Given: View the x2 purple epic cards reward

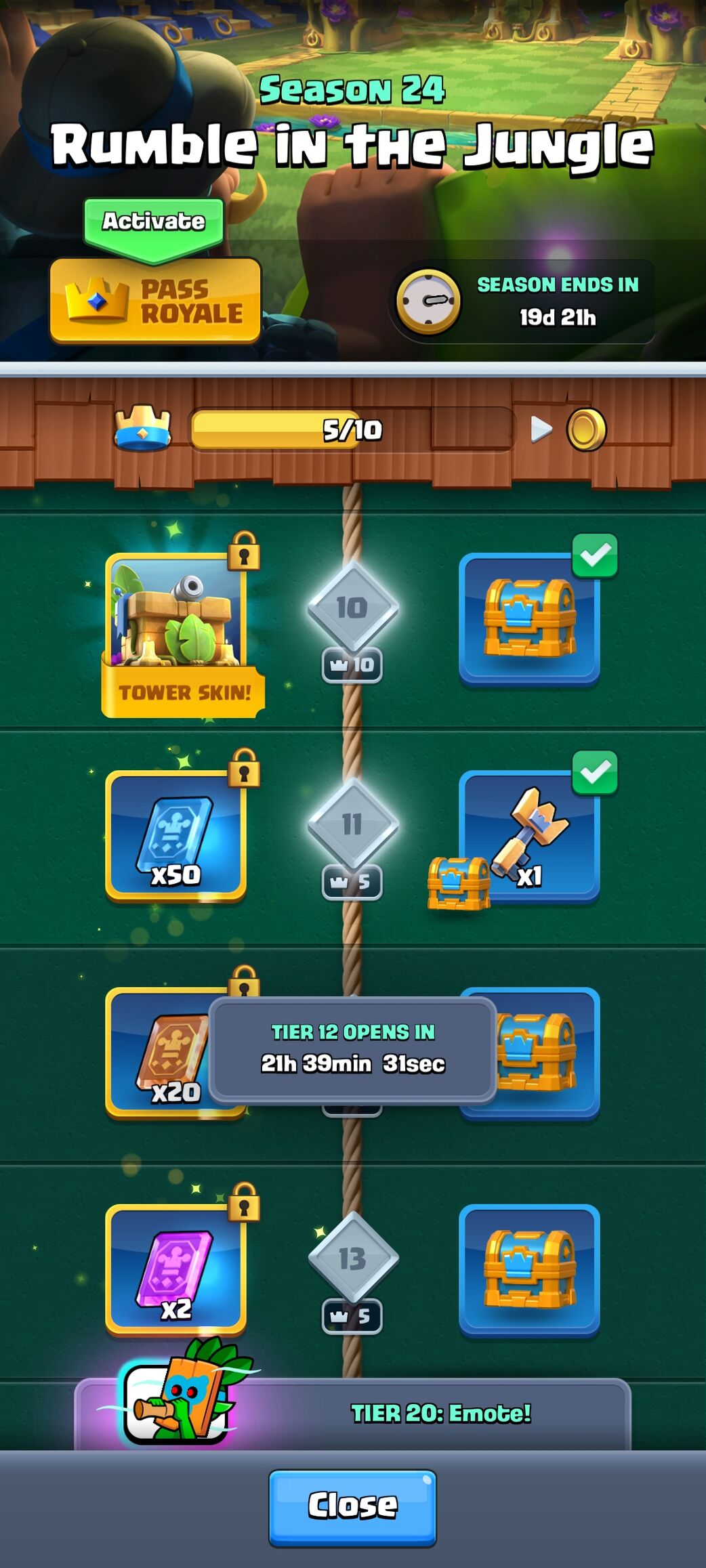Looking at the screenshot, I should pos(175,1270).
